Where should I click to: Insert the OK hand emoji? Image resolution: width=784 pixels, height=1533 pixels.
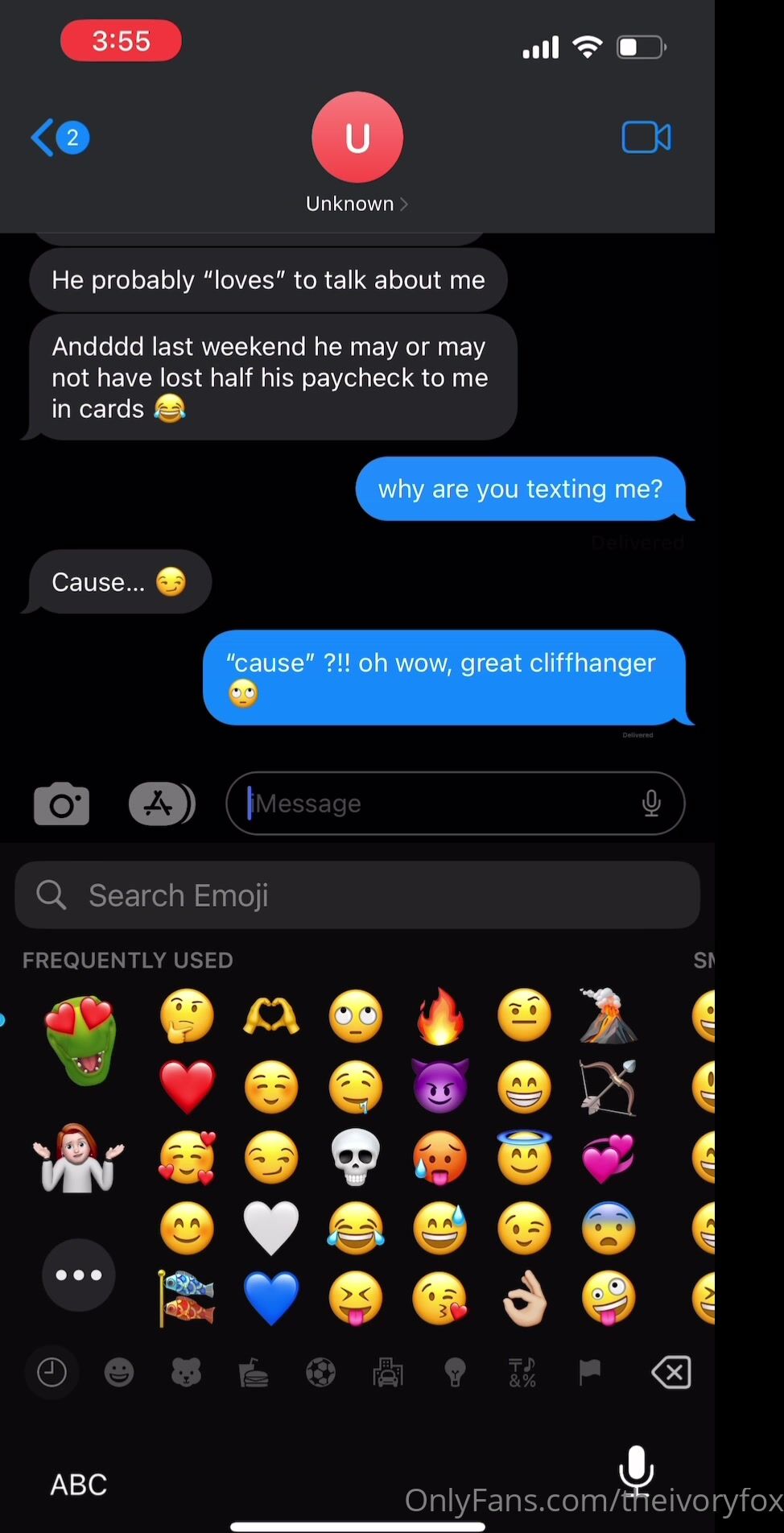point(524,1298)
